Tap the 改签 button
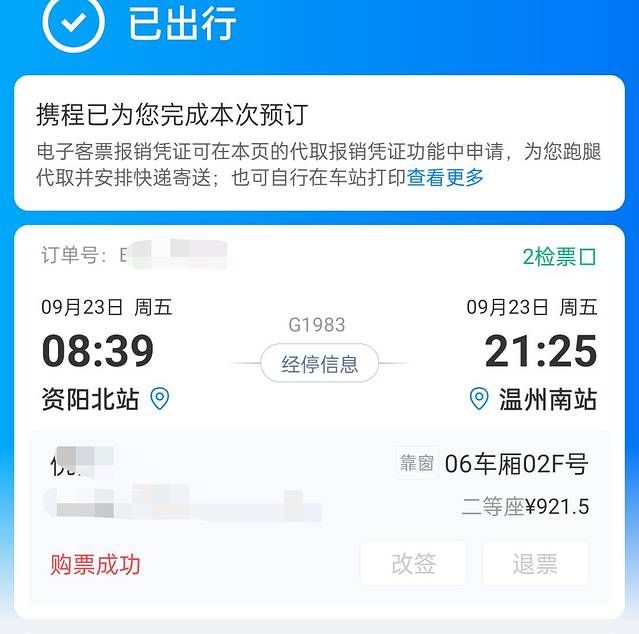Viewport: 639px width, 634px height. (413, 563)
